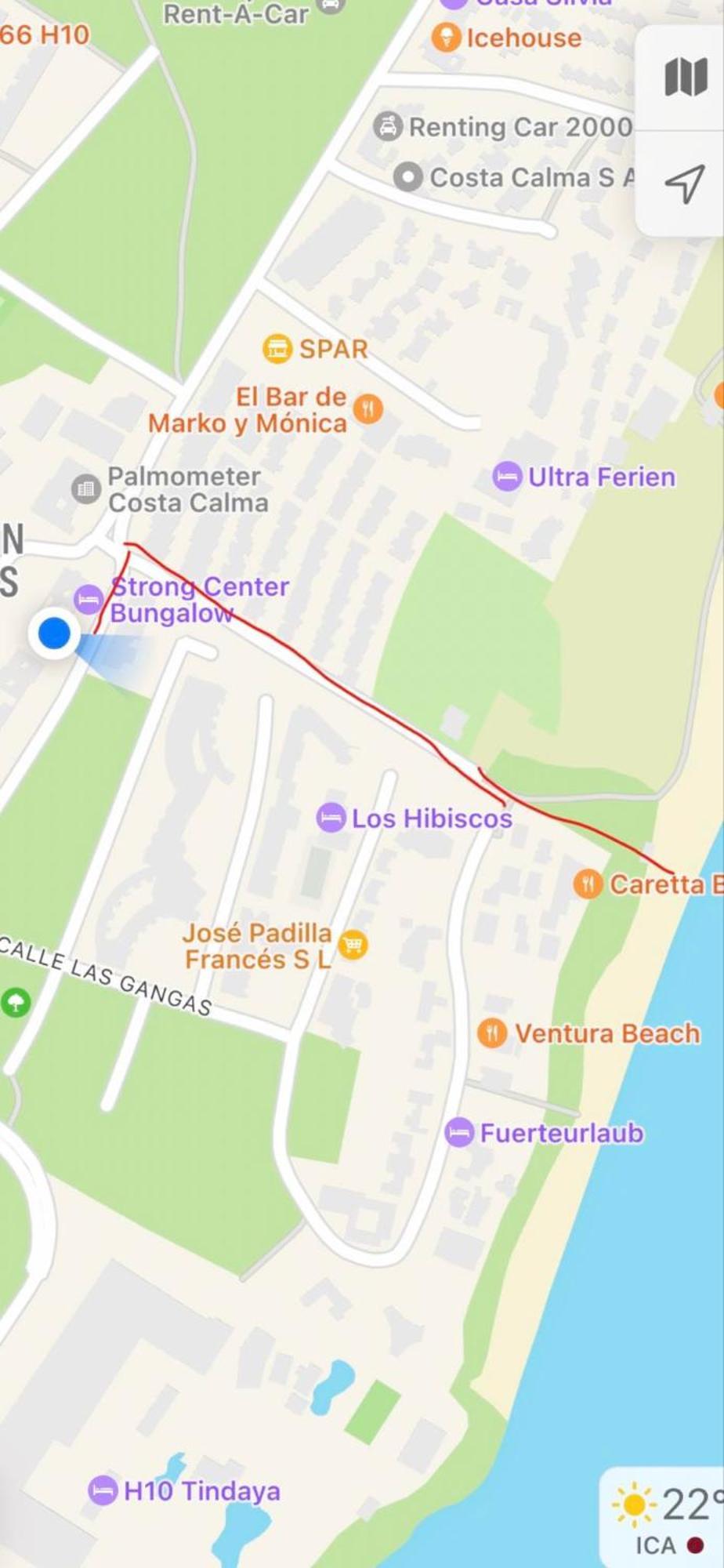This screenshot has width=724, height=1568.
Task: Select the H10 Tindaya hotel marker
Action: pyautogui.click(x=103, y=1490)
